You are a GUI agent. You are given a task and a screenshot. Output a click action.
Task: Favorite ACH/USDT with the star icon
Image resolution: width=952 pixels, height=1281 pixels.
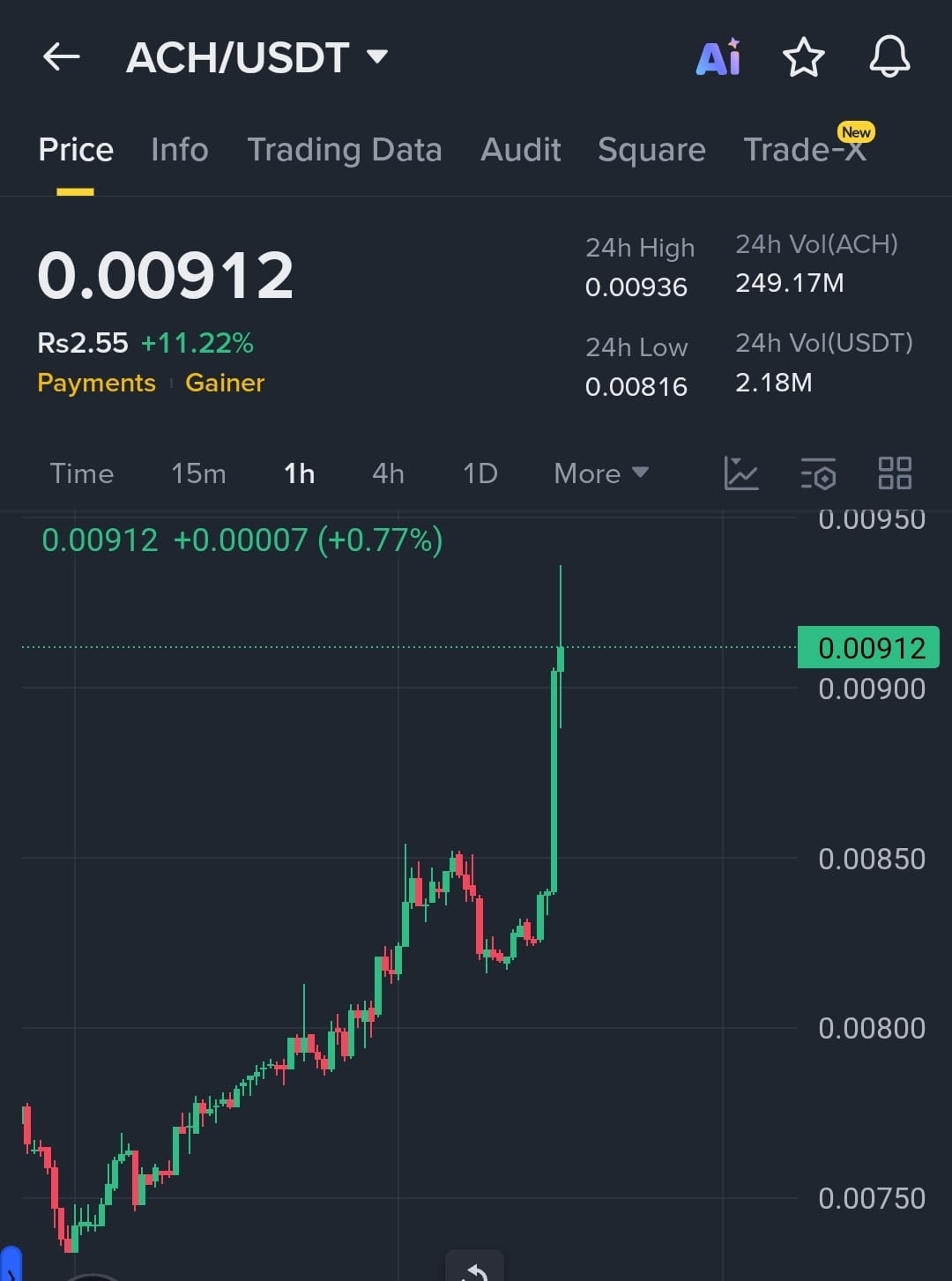tap(803, 56)
